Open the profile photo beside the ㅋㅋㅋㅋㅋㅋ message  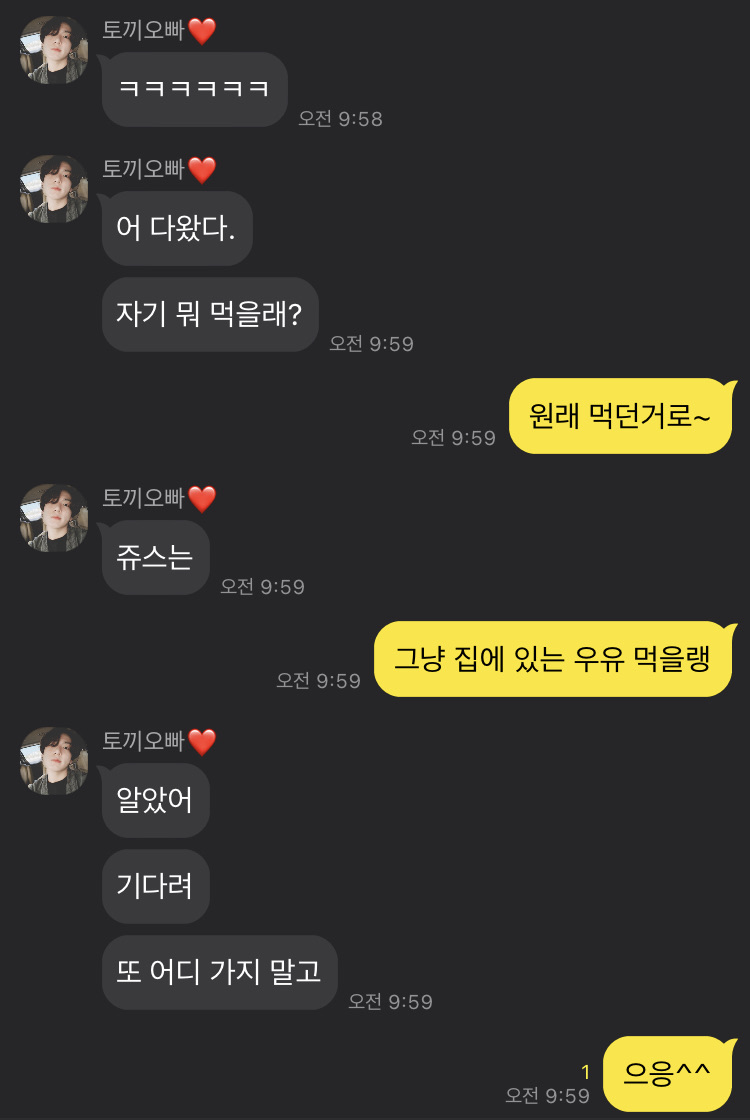(54, 50)
